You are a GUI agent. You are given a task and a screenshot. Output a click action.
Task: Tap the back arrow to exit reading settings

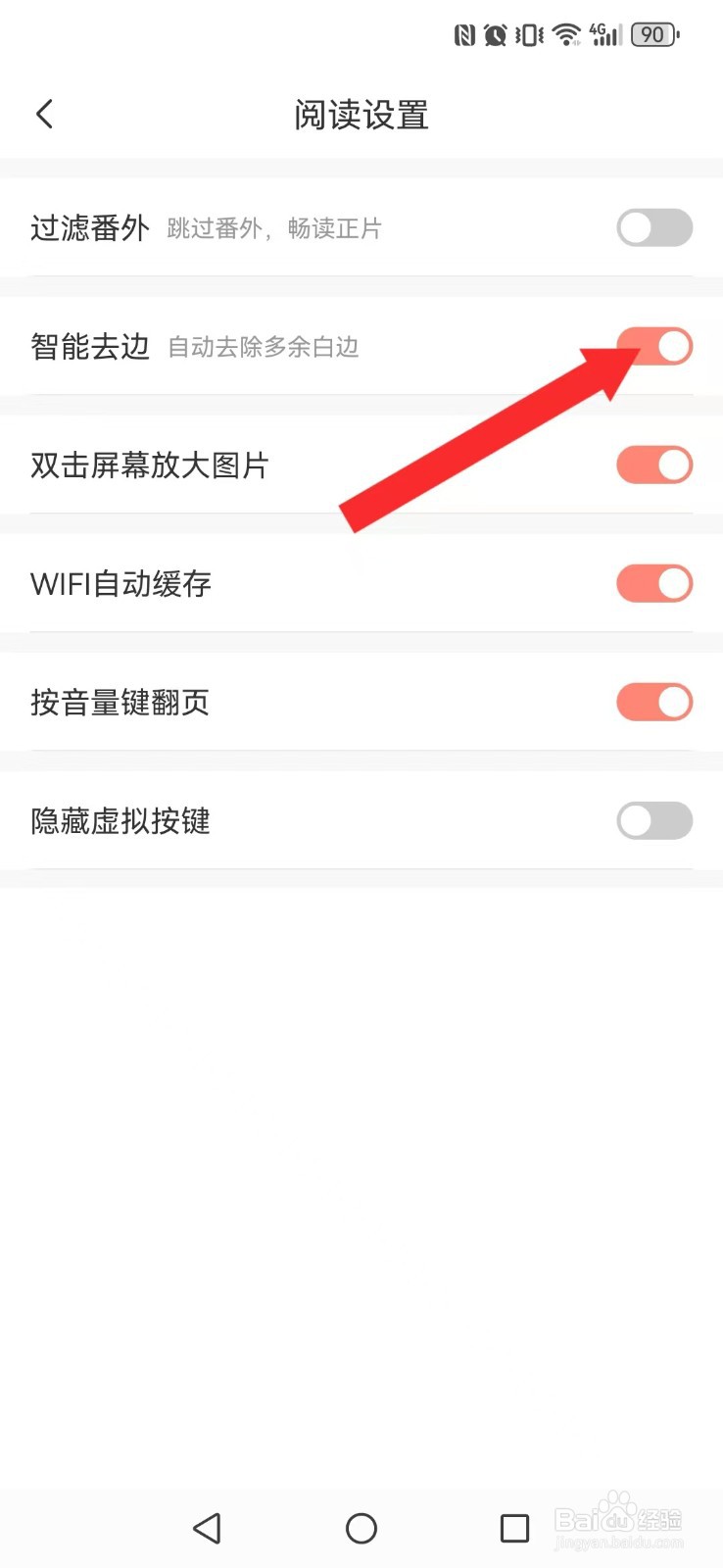[x=43, y=114]
